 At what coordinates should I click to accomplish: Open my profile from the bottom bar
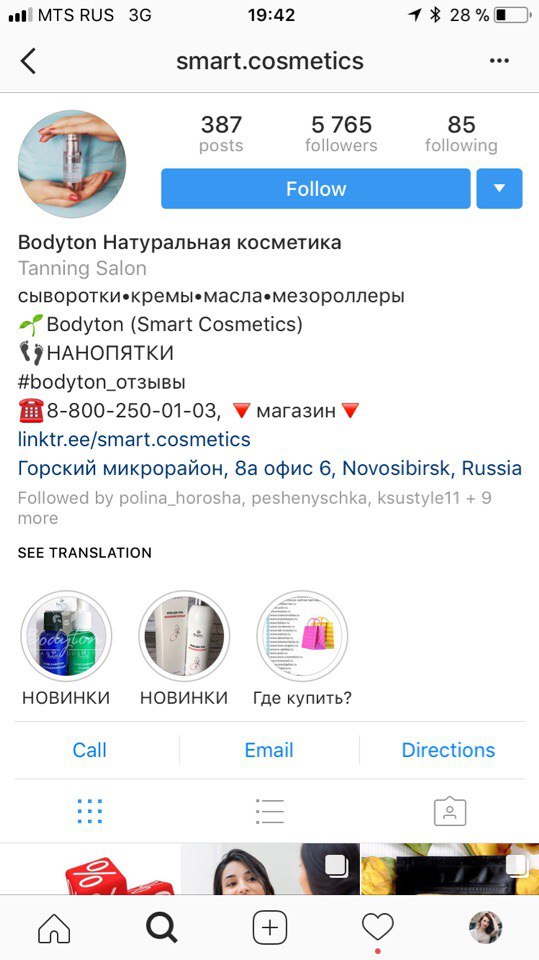coord(485,927)
